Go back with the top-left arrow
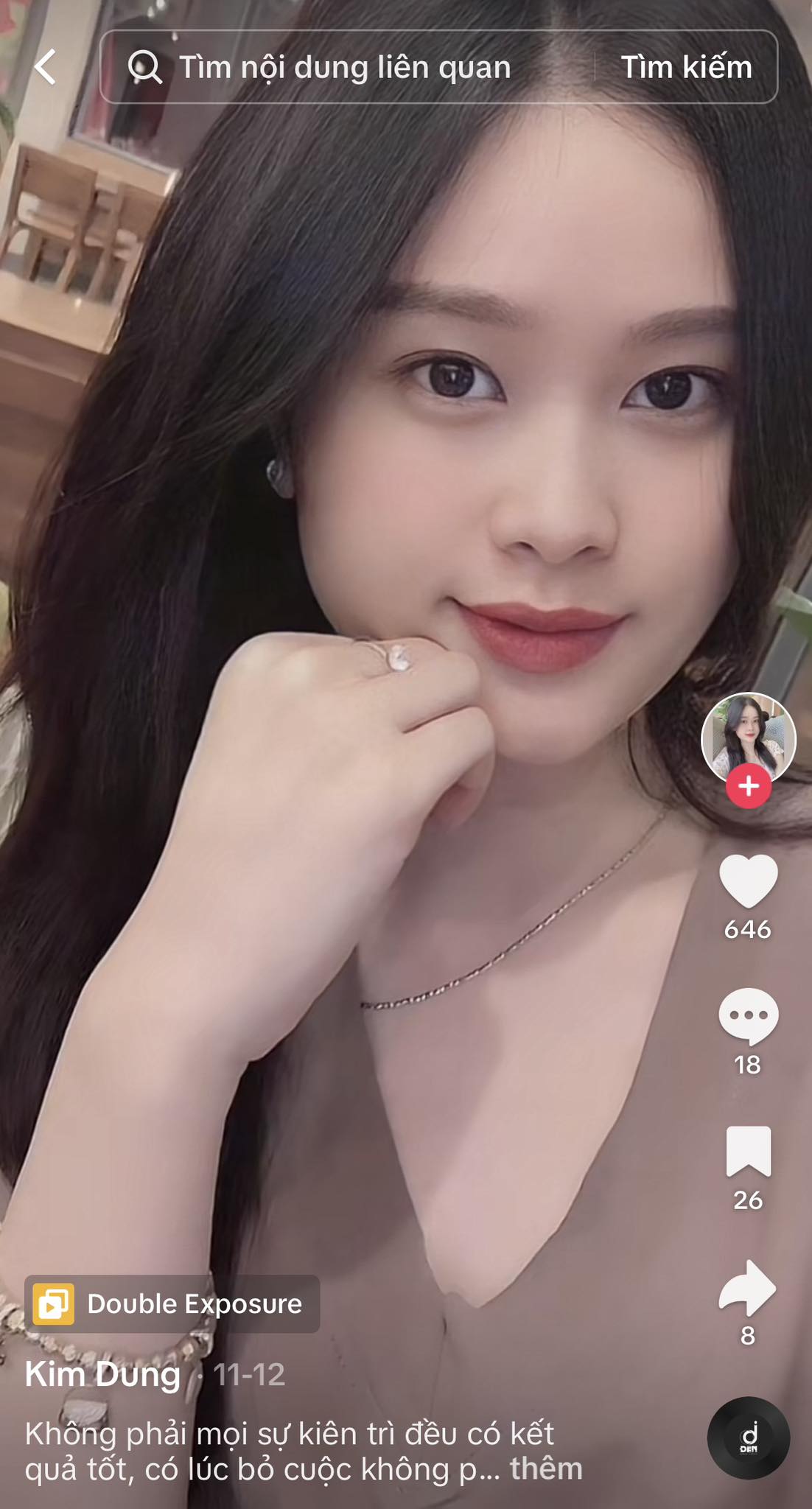The width and height of the screenshot is (812, 1509). (x=46, y=67)
